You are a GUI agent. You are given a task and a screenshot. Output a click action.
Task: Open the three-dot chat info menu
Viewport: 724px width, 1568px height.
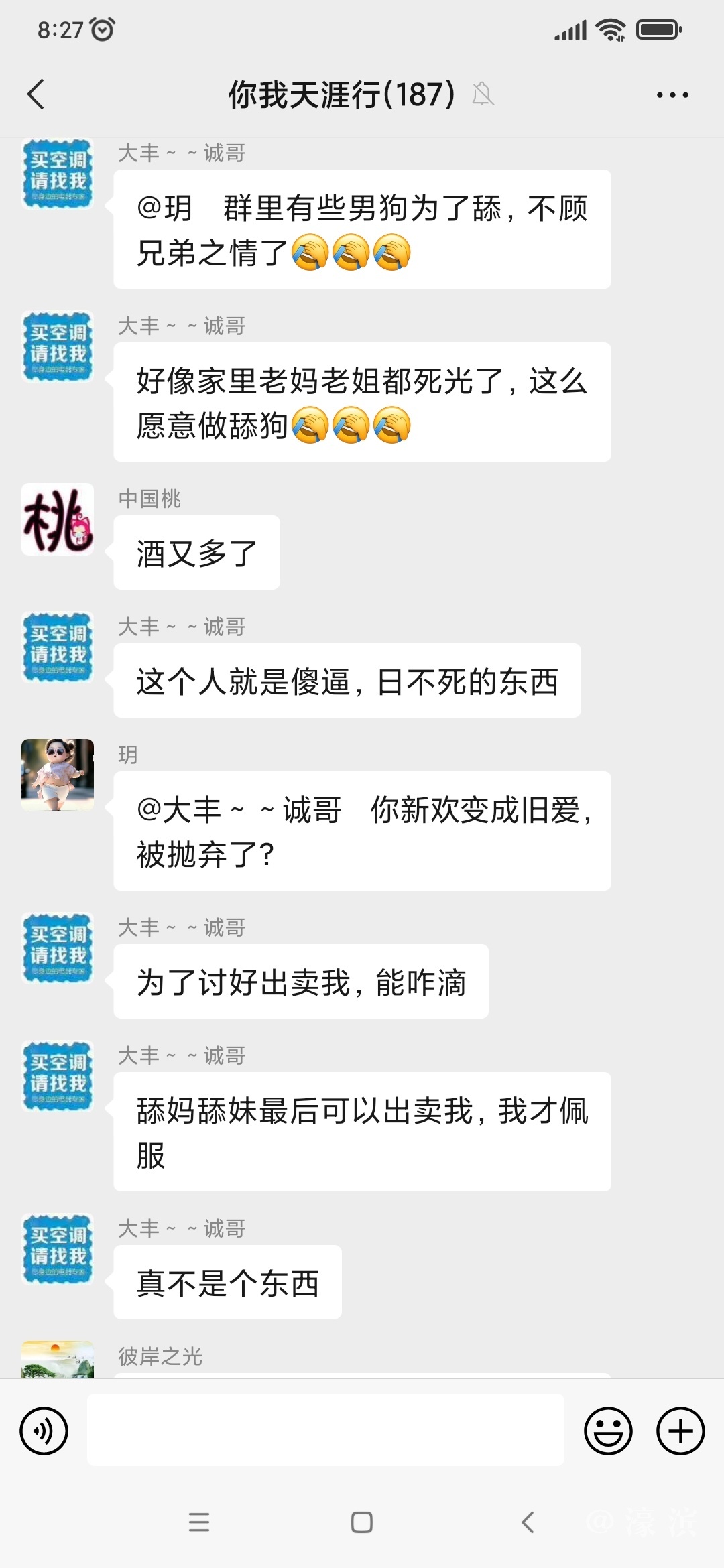tap(672, 95)
